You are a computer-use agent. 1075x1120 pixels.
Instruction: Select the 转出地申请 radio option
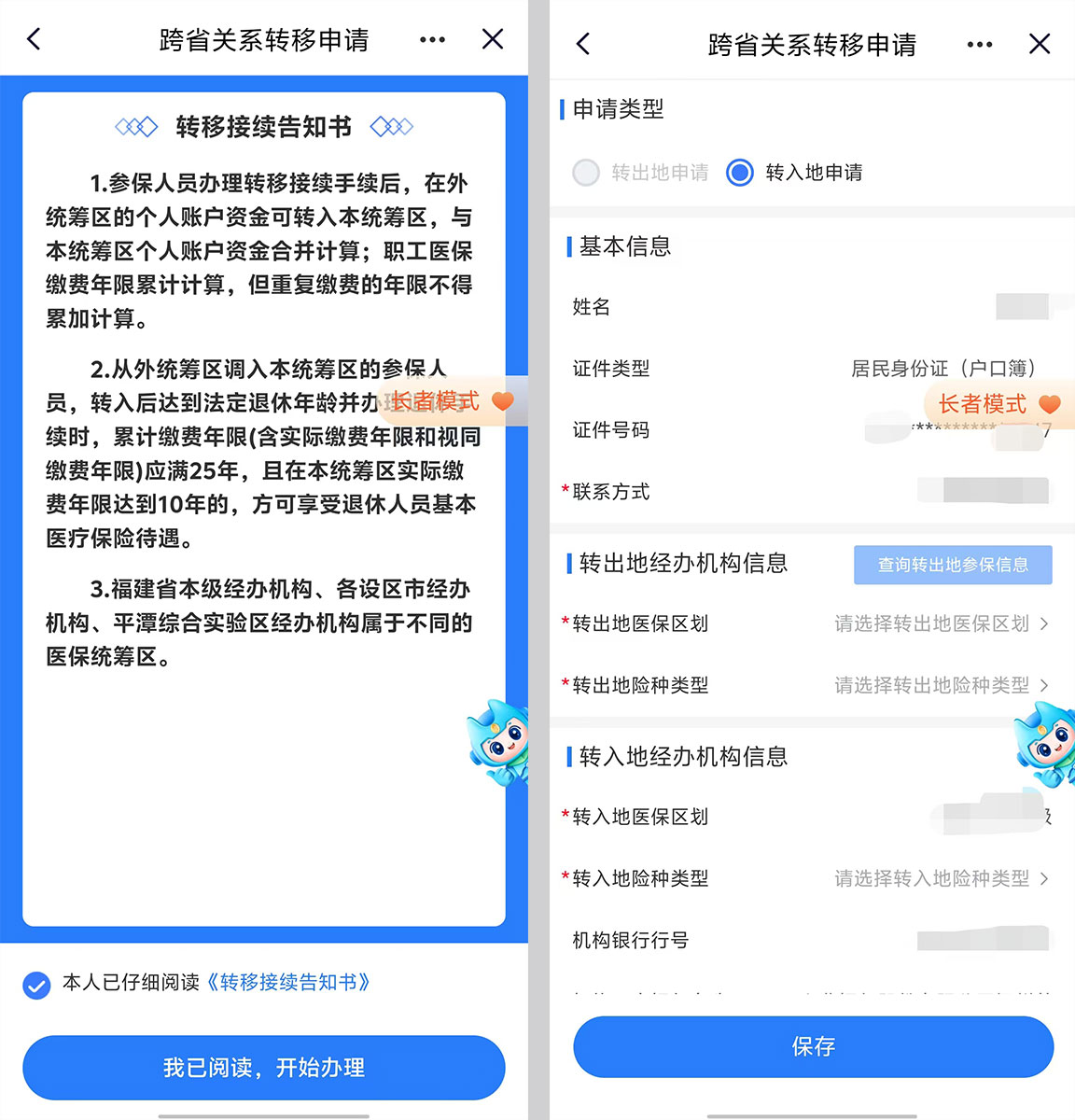[586, 173]
